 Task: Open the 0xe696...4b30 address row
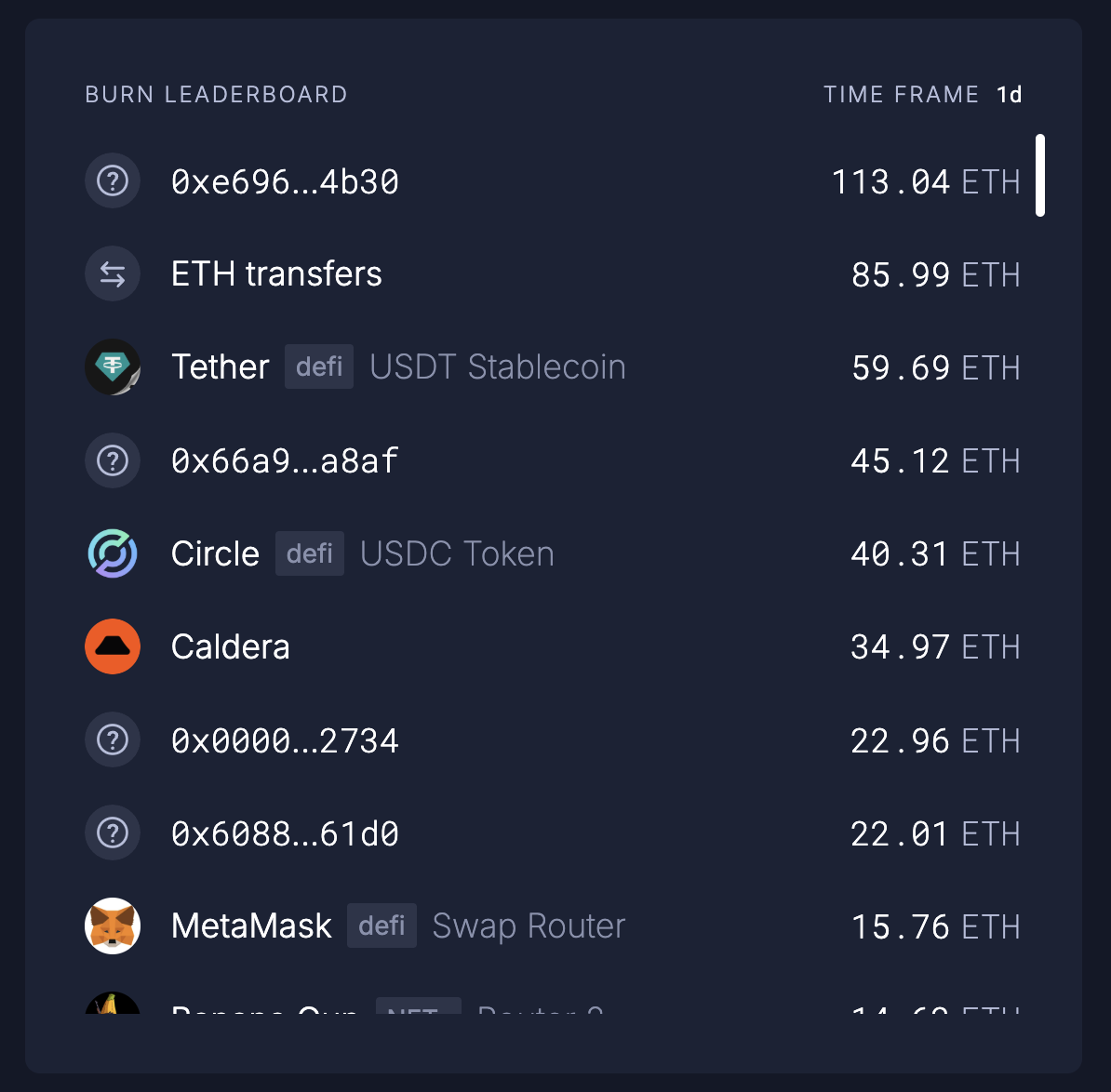pyautogui.click(x=285, y=181)
